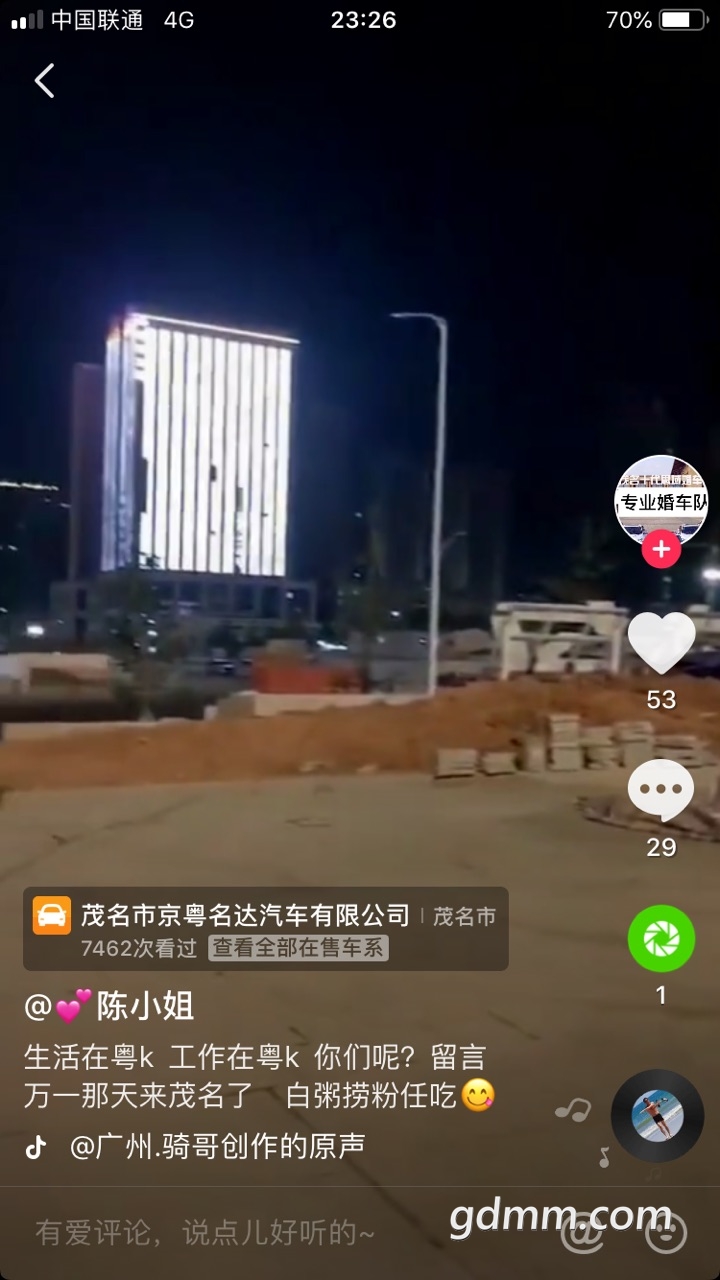
Task: Go back using the top-left arrow
Action: point(44,81)
